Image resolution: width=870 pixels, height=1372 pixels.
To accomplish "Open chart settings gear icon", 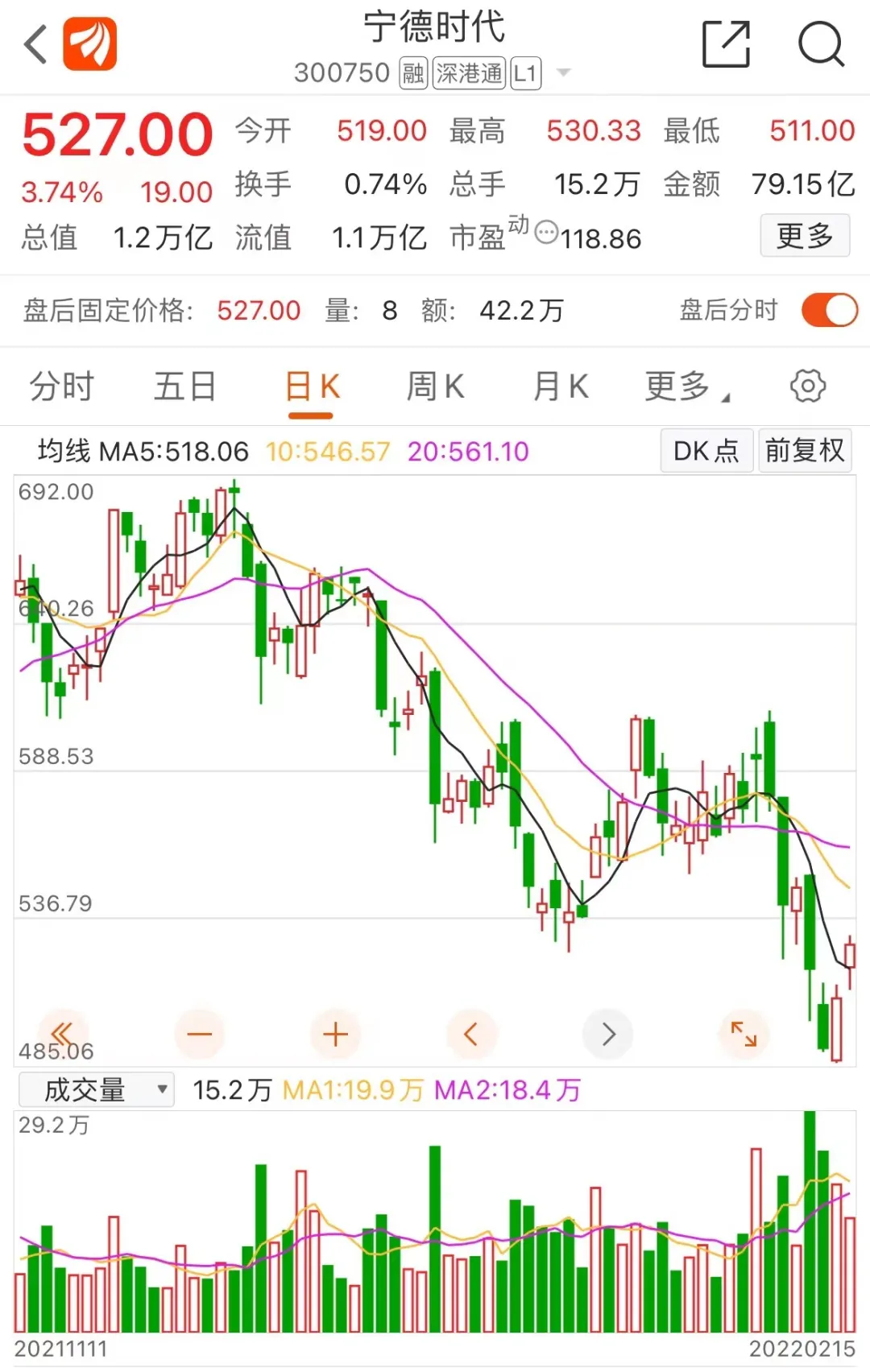I will click(x=808, y=386).
